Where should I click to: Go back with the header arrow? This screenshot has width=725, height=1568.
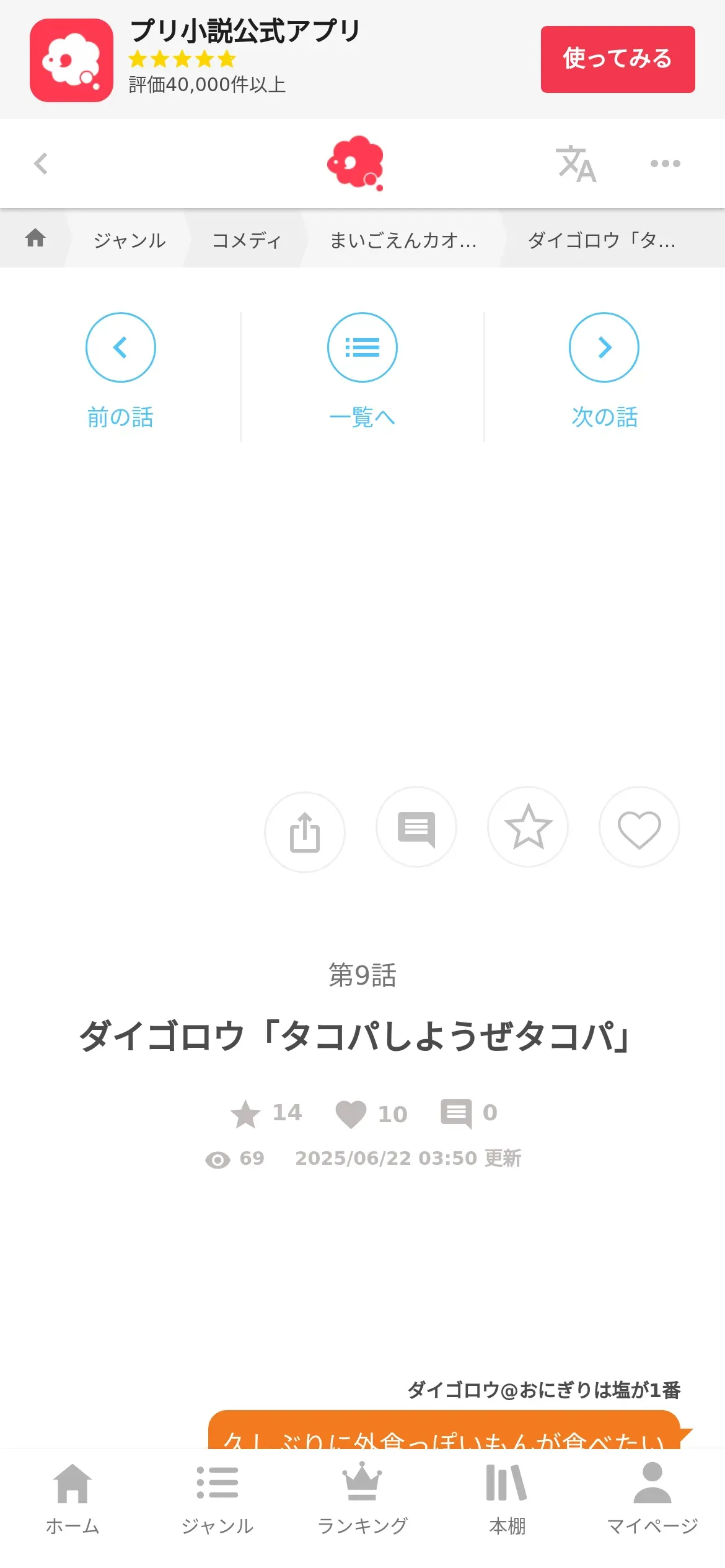(x=41, y=163)
